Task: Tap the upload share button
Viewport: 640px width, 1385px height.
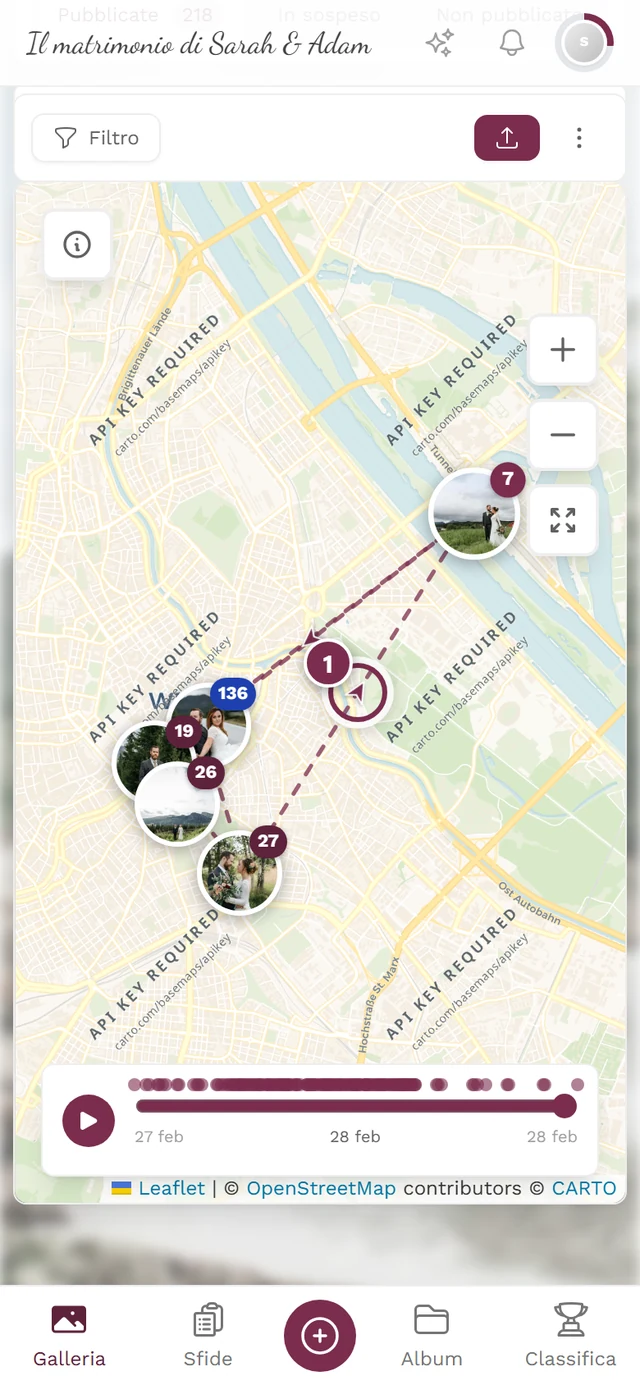Action: [x=507, y=138]
